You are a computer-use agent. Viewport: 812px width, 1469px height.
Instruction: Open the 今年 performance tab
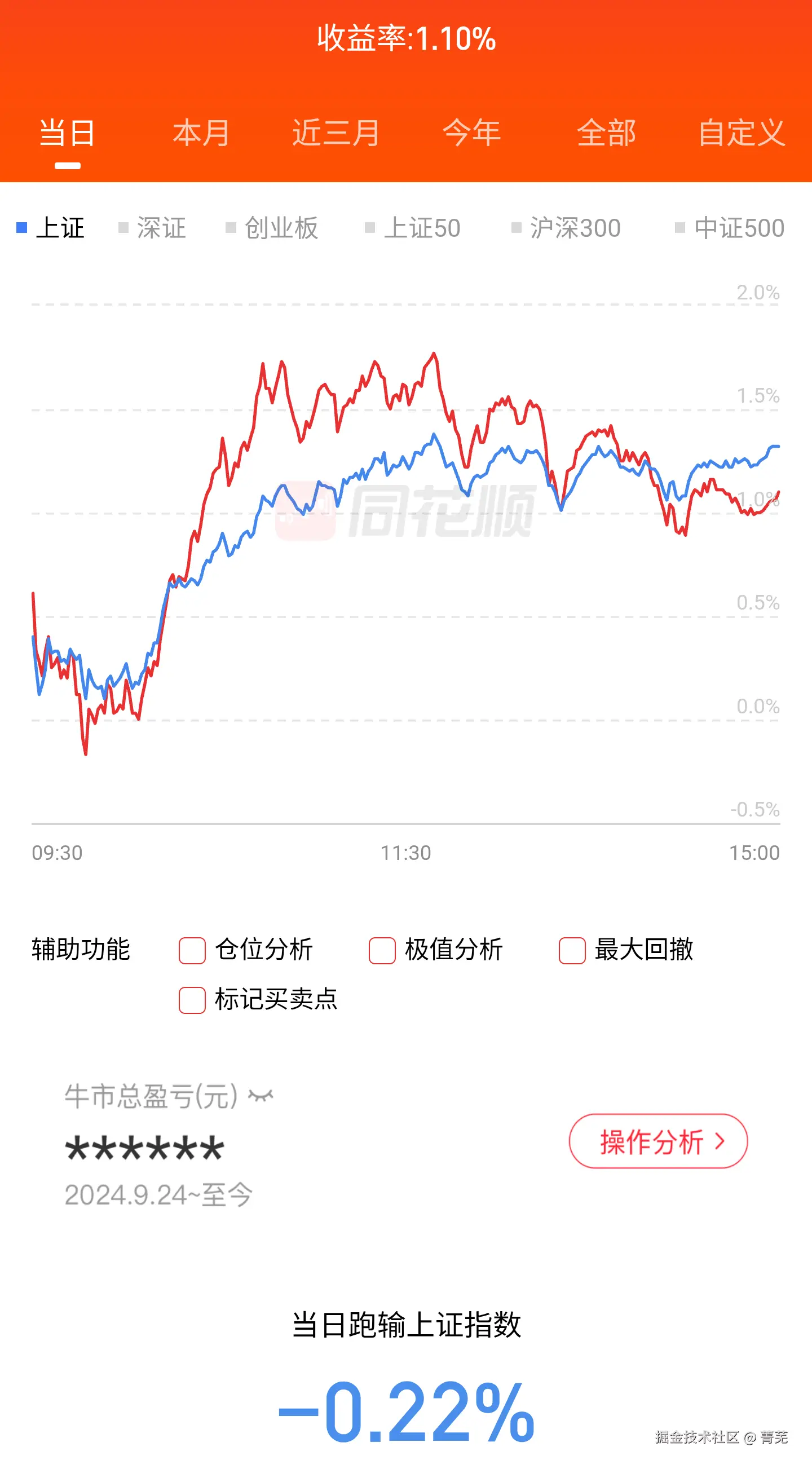pos(473,134)
